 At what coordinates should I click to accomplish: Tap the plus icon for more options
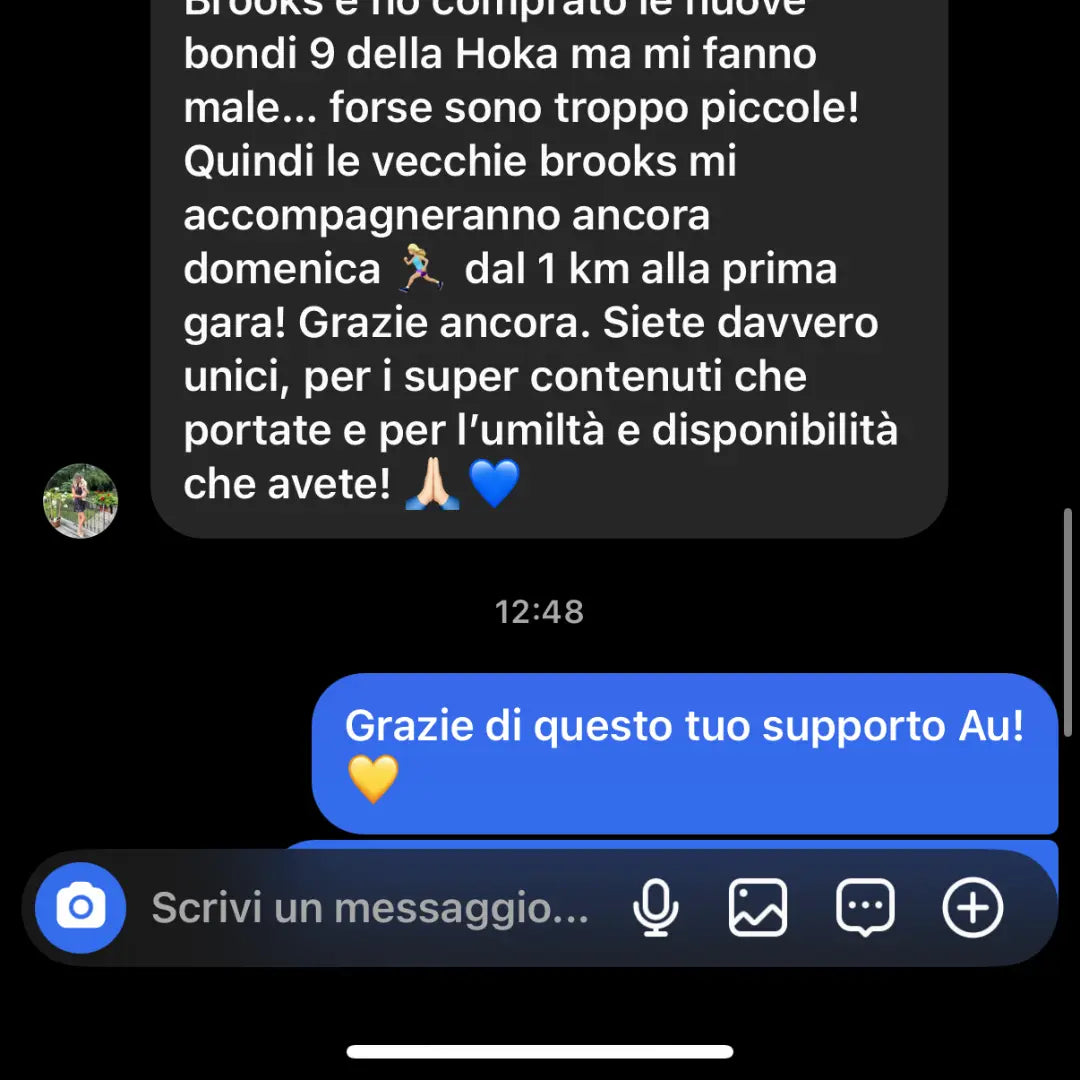972,908
